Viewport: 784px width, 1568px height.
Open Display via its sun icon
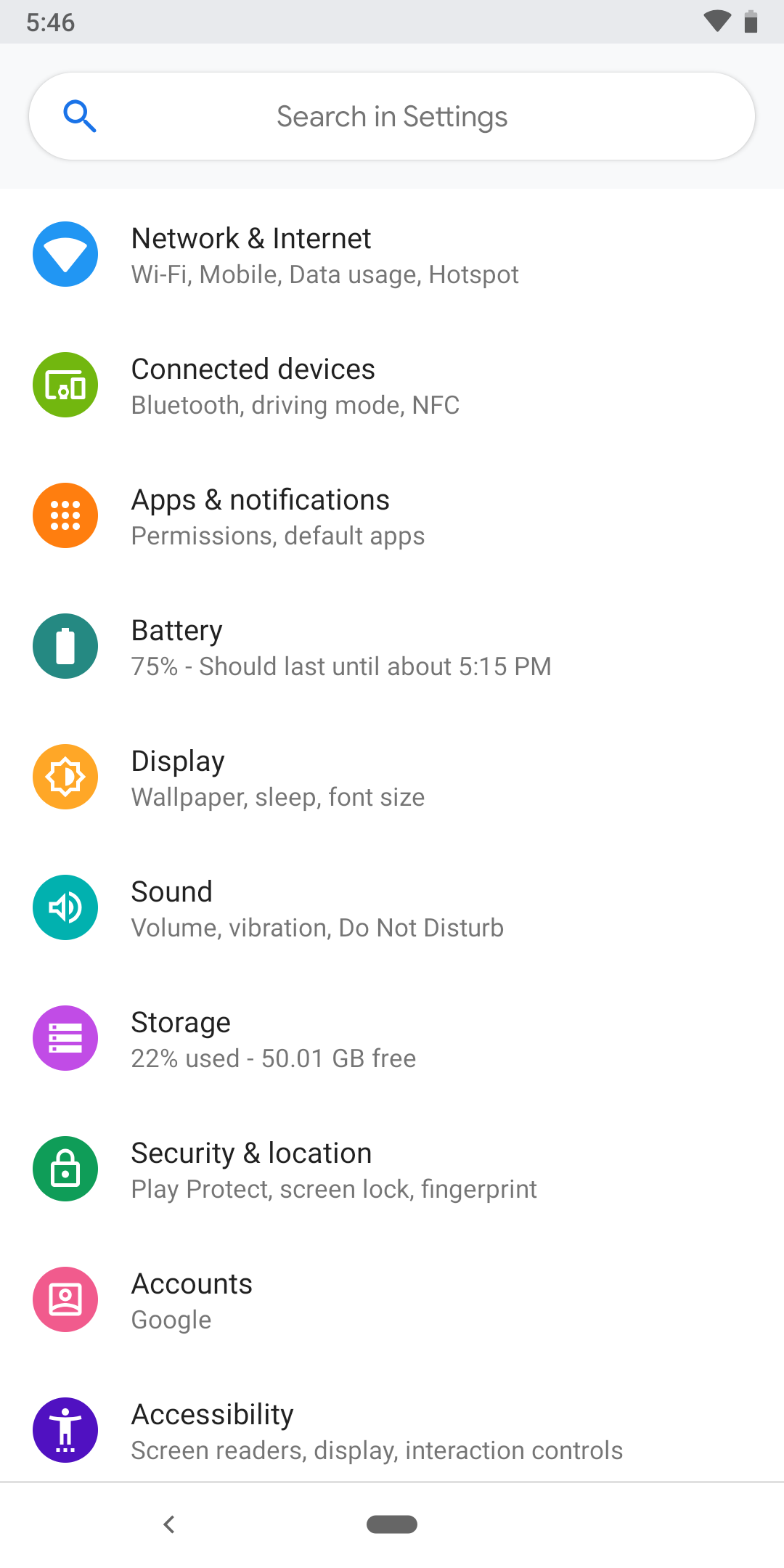pyautogui.click(x=65, y=777)
